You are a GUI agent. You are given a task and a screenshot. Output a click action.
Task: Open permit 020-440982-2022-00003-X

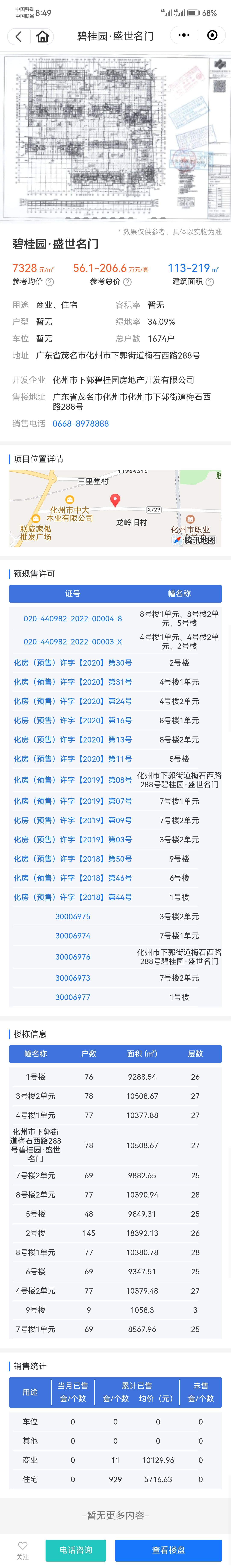tap(73, 641)
